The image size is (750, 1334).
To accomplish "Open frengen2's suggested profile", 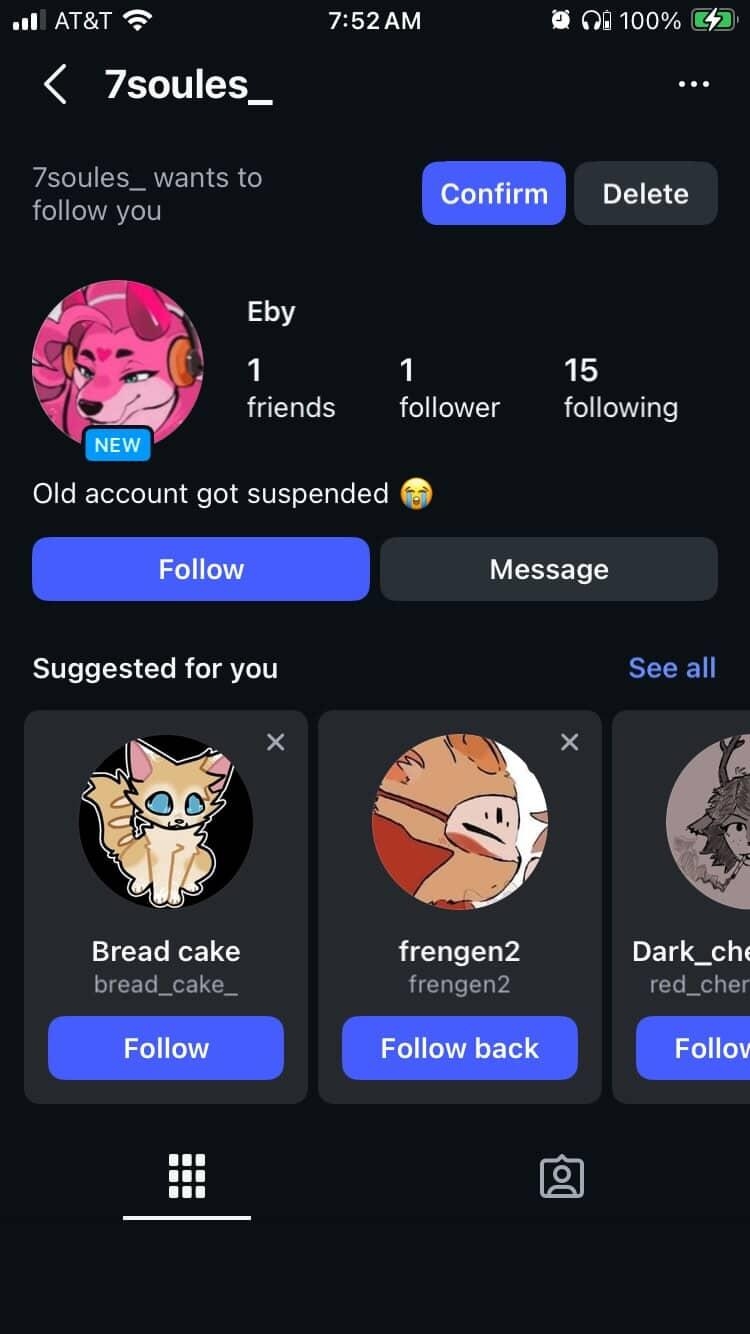I will [x=459, y=822].
